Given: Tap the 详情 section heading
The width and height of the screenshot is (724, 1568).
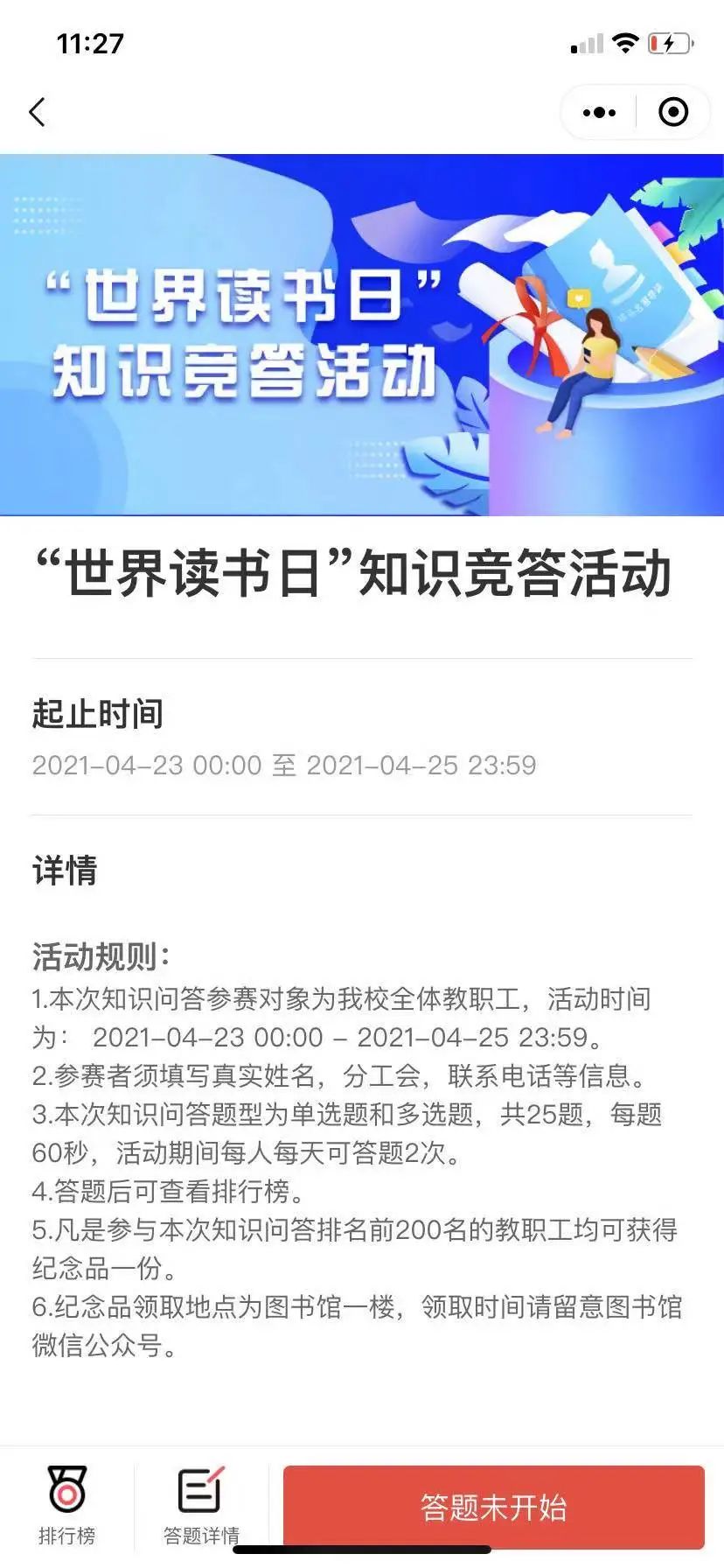Looking at the screenshot, I should tap(64, 871).
